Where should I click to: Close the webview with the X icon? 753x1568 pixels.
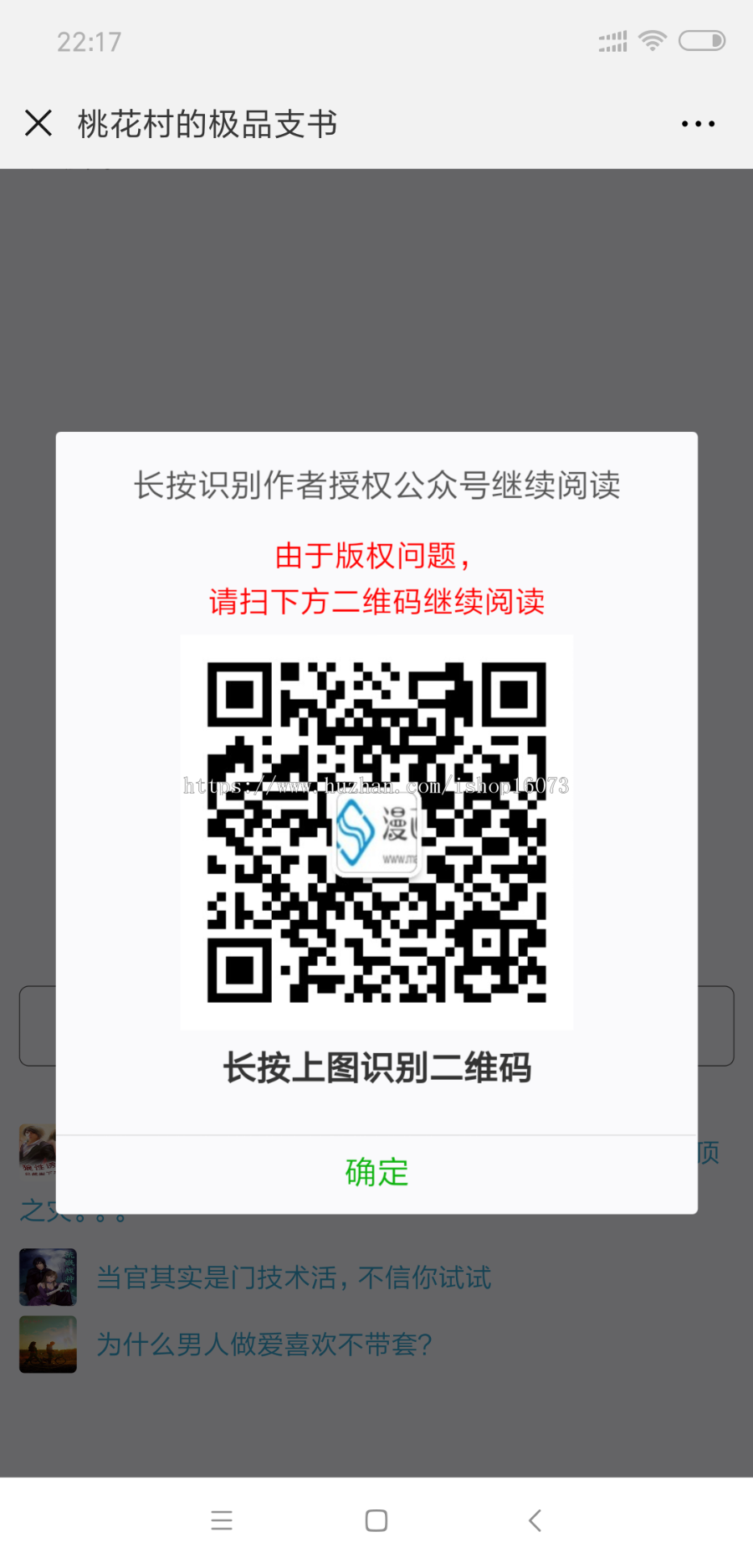tap(38, 123)
